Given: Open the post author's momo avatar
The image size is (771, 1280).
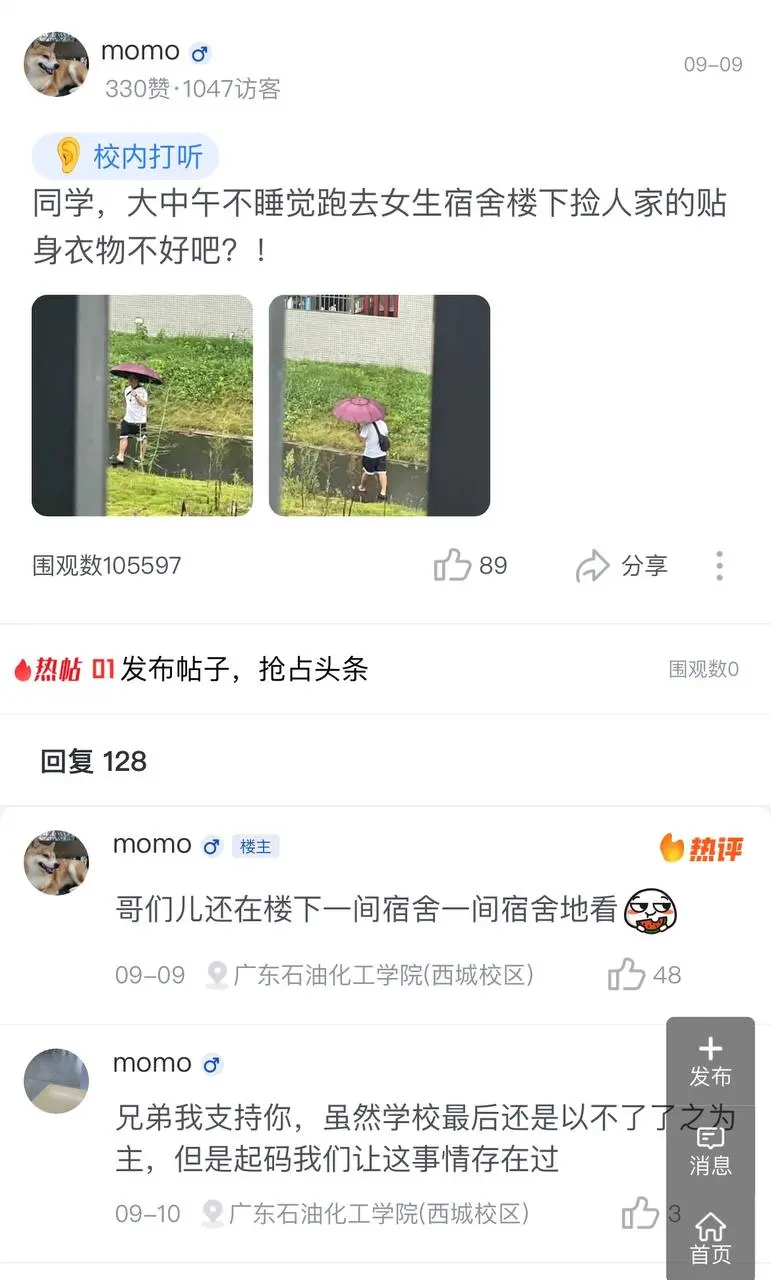Looking at the screenshot, I should (56, 64).
